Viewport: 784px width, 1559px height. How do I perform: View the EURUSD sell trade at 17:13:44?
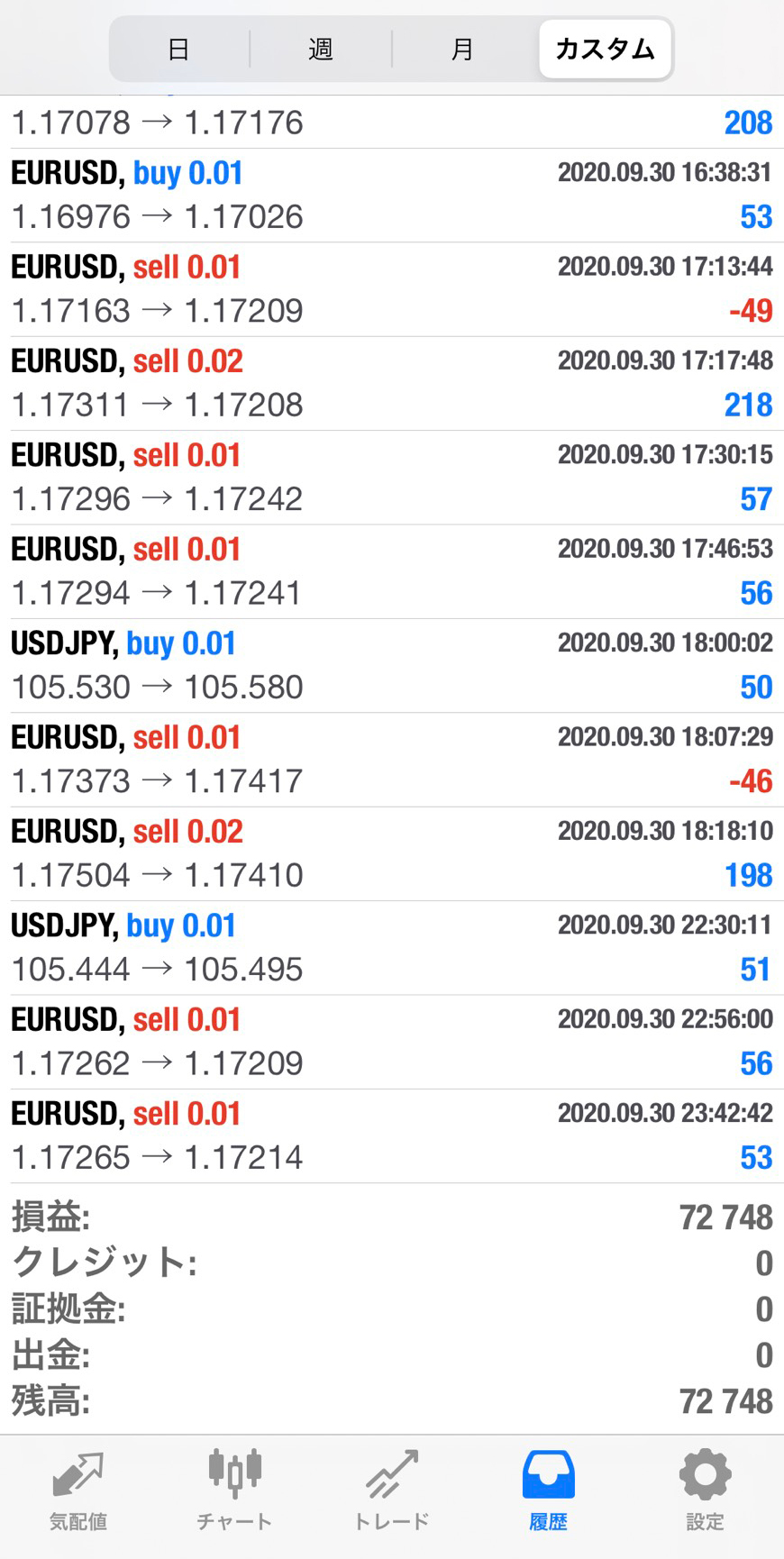(x=391, y=289)
